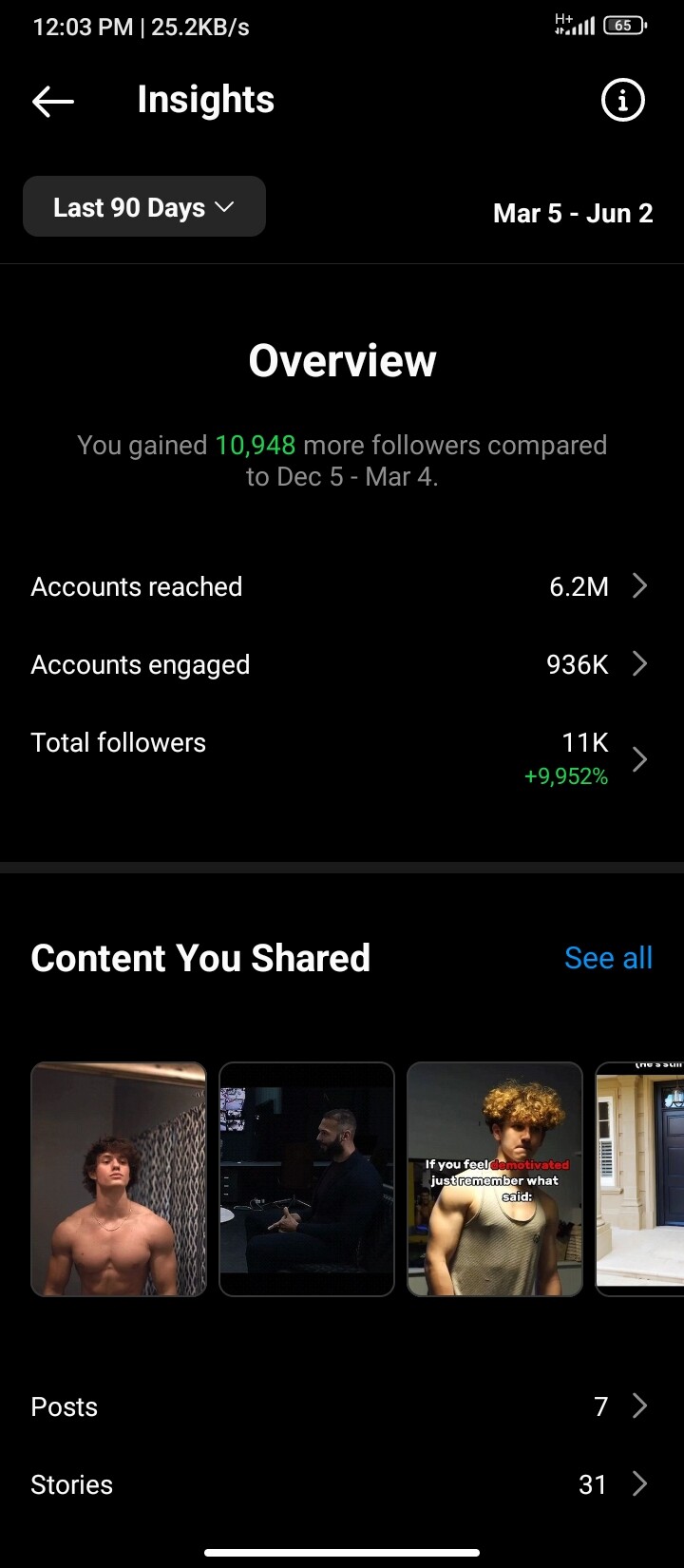The width and height of the screenshot is (684, 1568).
Task: View Accounts engaged details
Action: pyautogui.click(x=342, y=664)
